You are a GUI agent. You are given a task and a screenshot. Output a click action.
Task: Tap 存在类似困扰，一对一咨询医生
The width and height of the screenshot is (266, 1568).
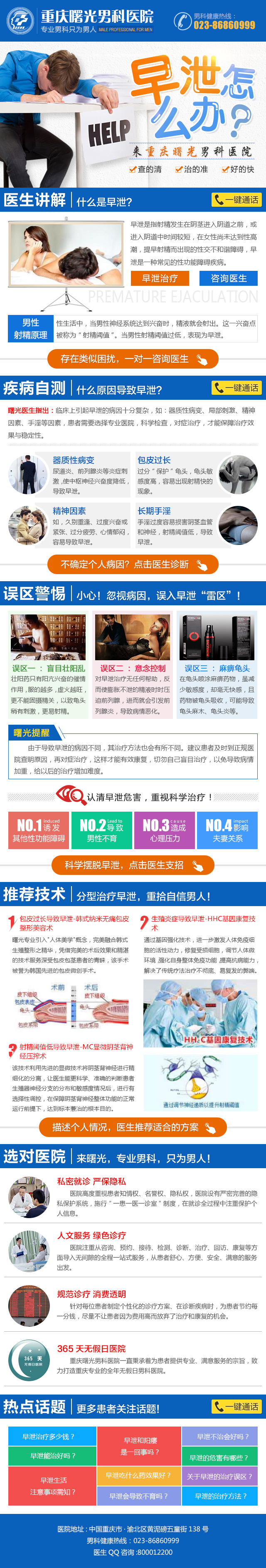[x=133, y=359]
